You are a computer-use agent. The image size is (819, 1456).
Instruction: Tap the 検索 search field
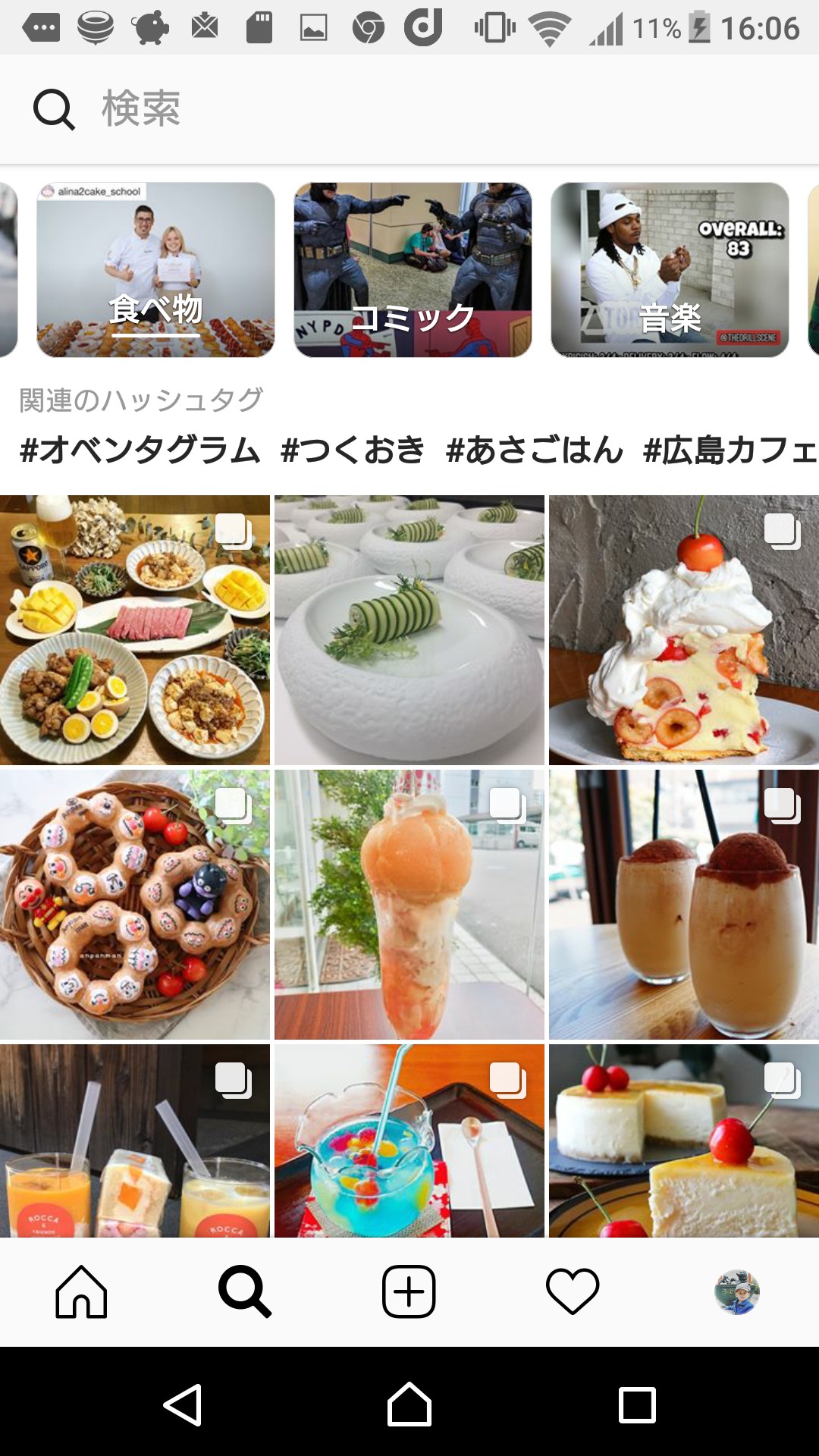(409, 109)
